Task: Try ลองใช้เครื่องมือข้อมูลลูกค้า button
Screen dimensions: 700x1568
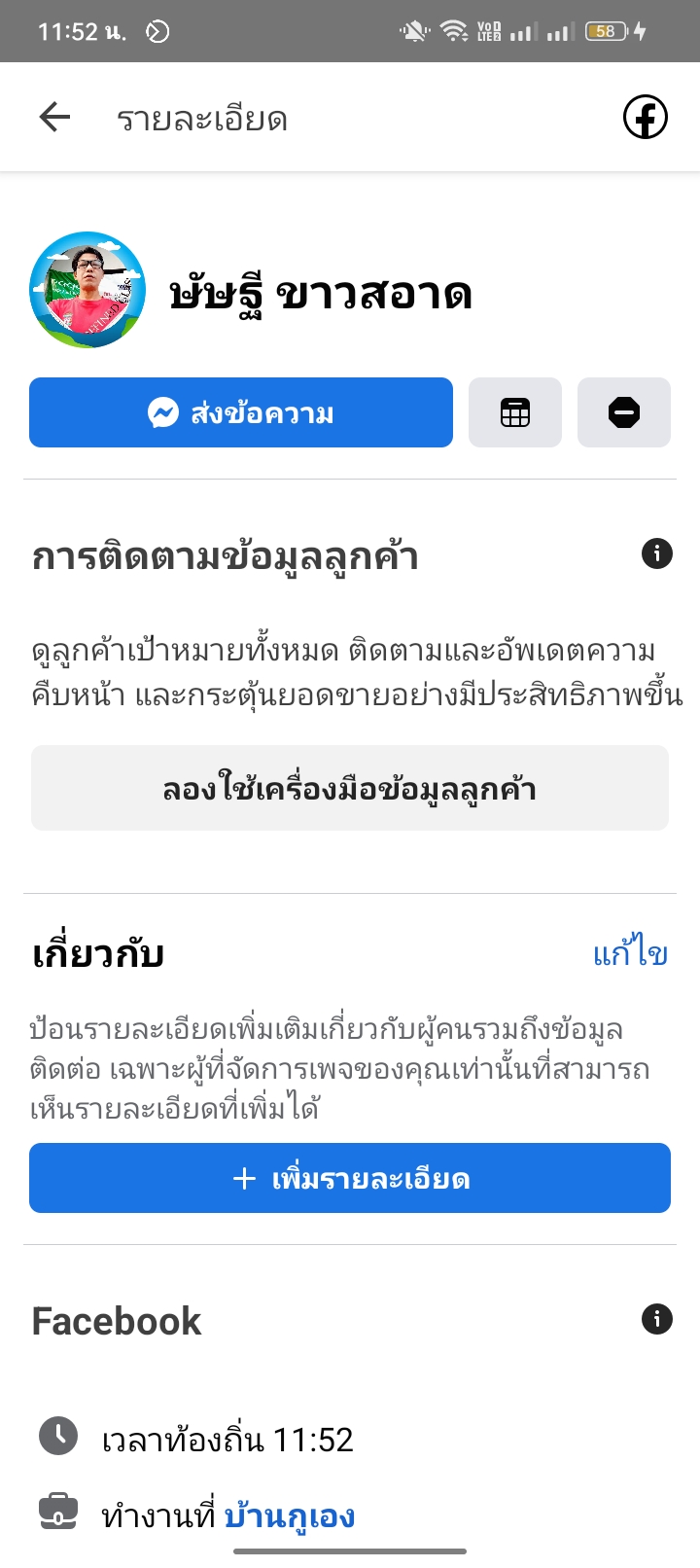Action: click(350, 788)
